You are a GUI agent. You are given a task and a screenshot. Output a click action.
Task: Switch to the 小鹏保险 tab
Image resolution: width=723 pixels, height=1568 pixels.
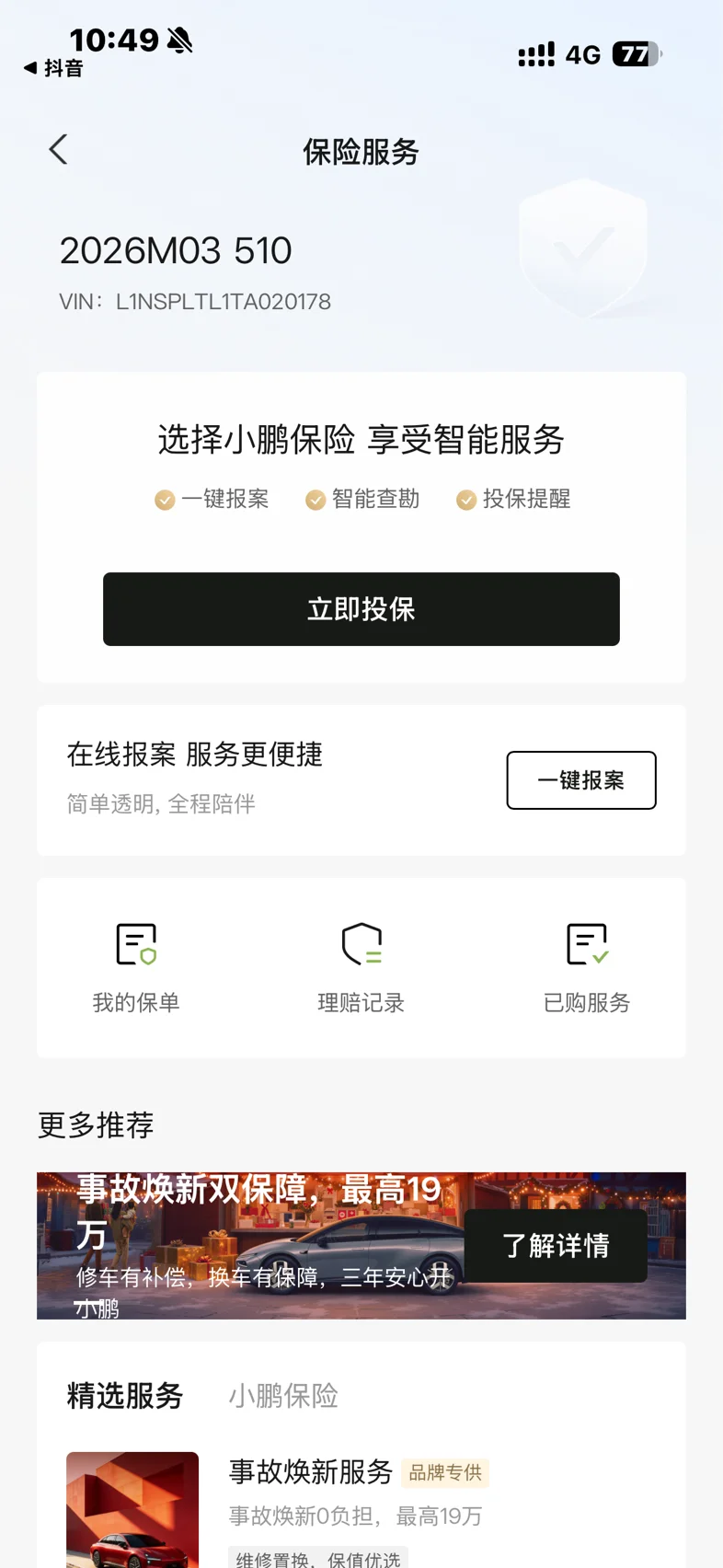point(283,1396)
